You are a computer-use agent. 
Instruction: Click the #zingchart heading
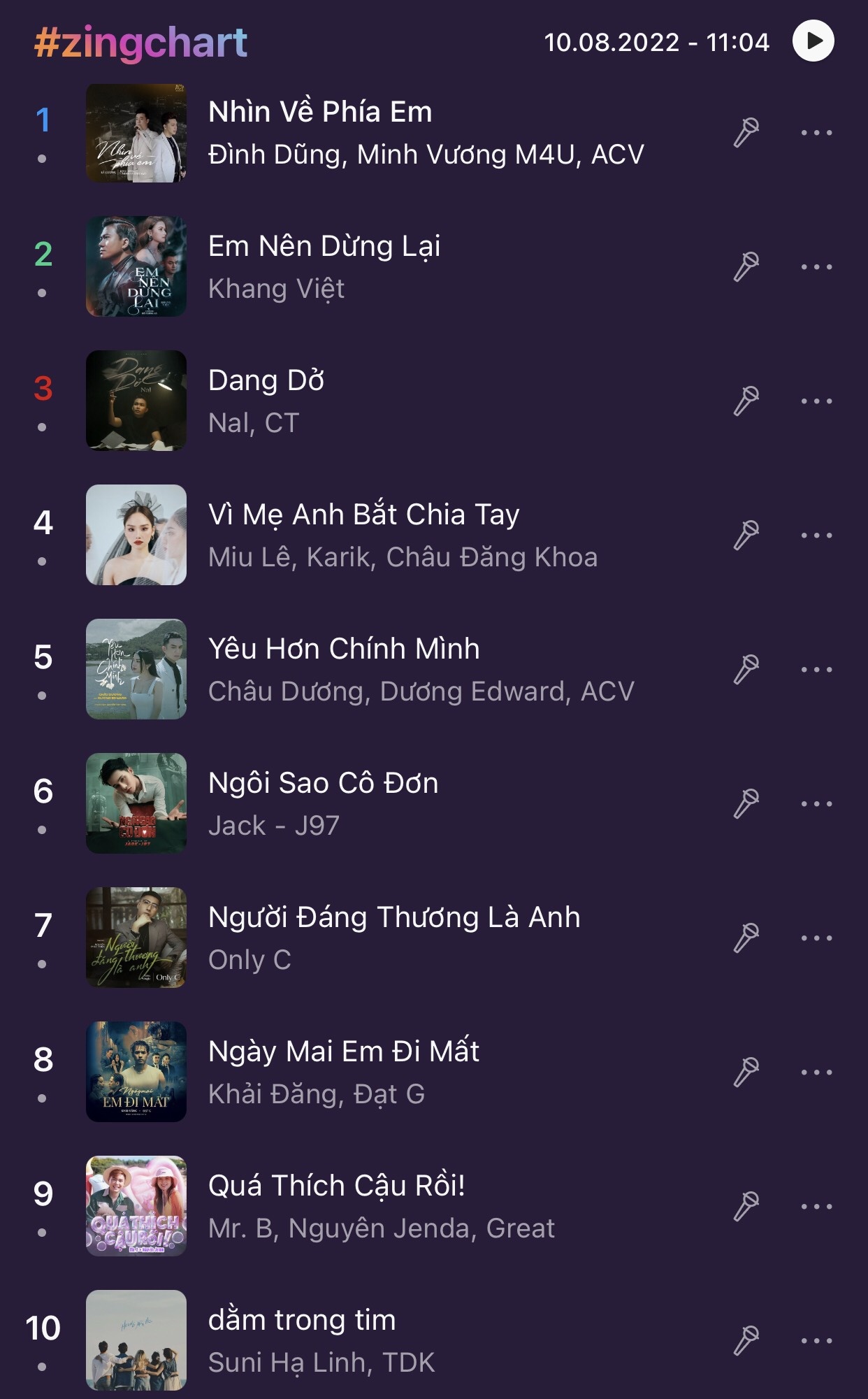coord(141,43)
